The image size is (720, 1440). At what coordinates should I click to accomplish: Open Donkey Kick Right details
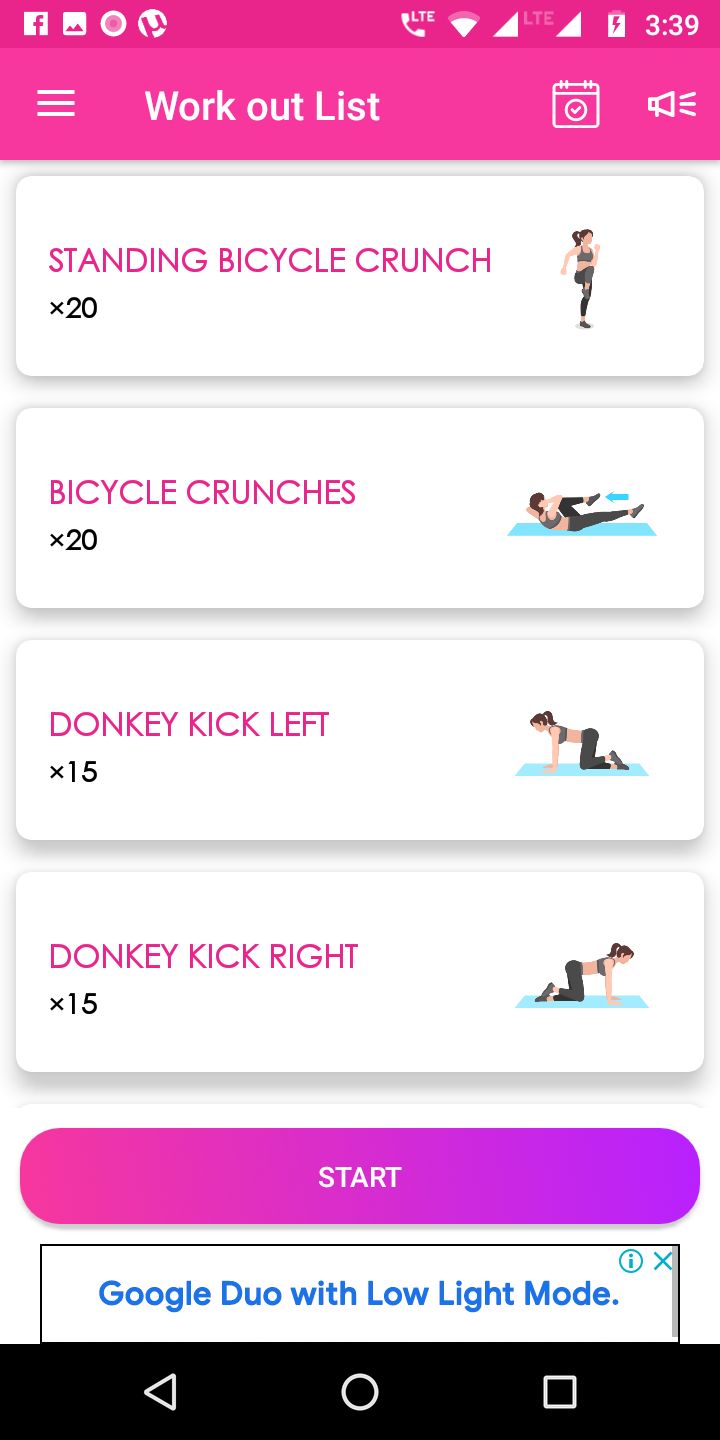[360, 972]
